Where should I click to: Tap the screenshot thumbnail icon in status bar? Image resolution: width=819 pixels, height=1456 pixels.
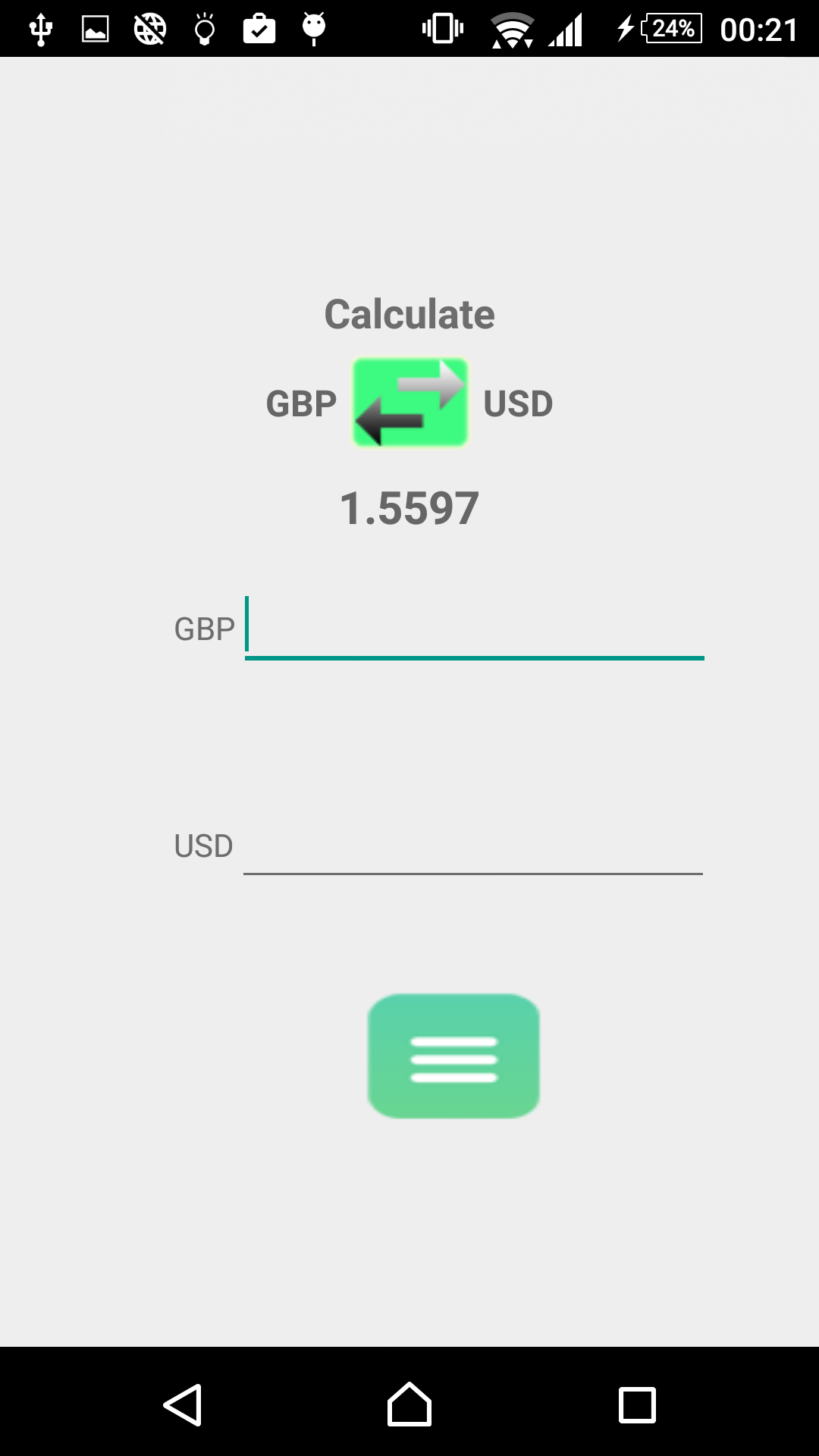pos(93,29)
